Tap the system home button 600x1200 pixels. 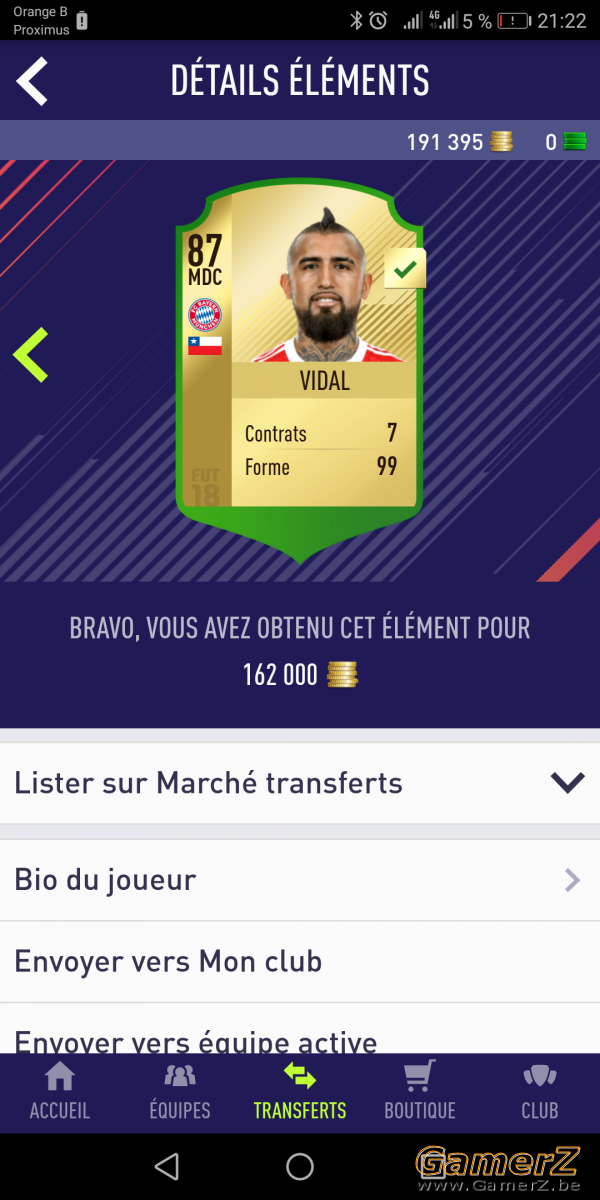pyautogui.click(x=300, y=1166)
